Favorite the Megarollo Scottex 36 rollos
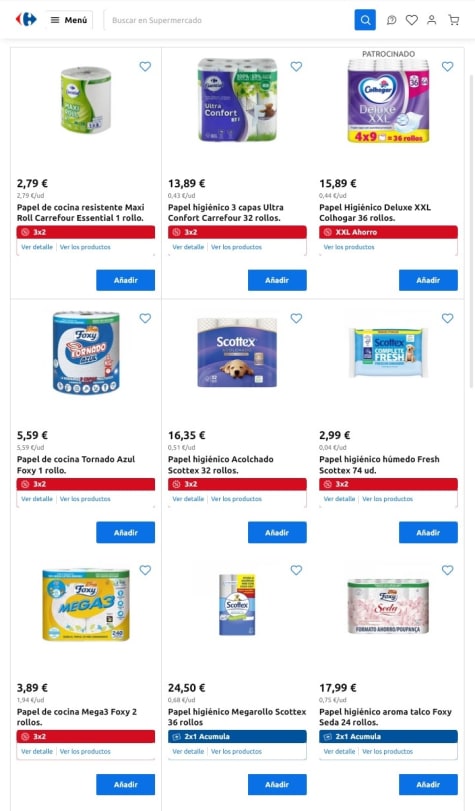 [296, 570]
